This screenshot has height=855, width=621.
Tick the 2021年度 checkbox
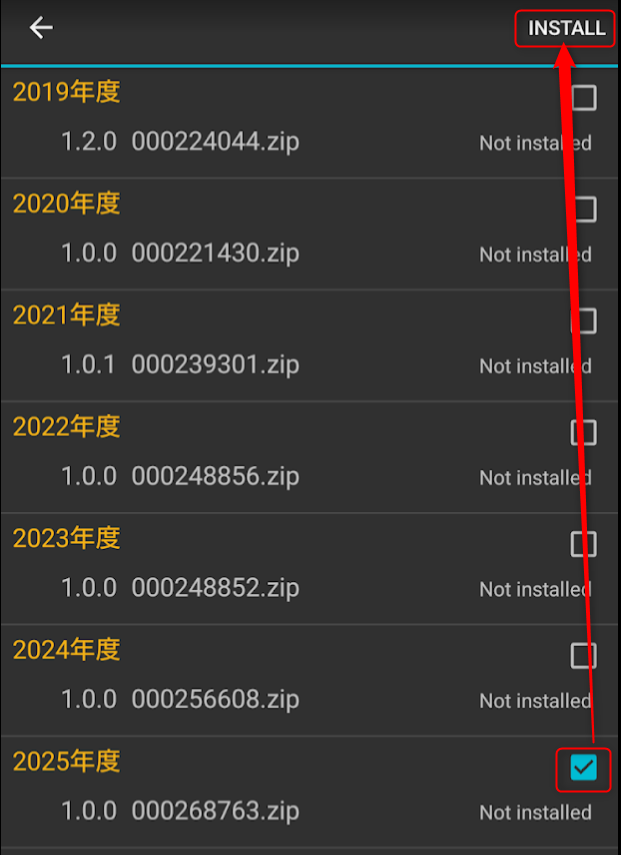583,321
